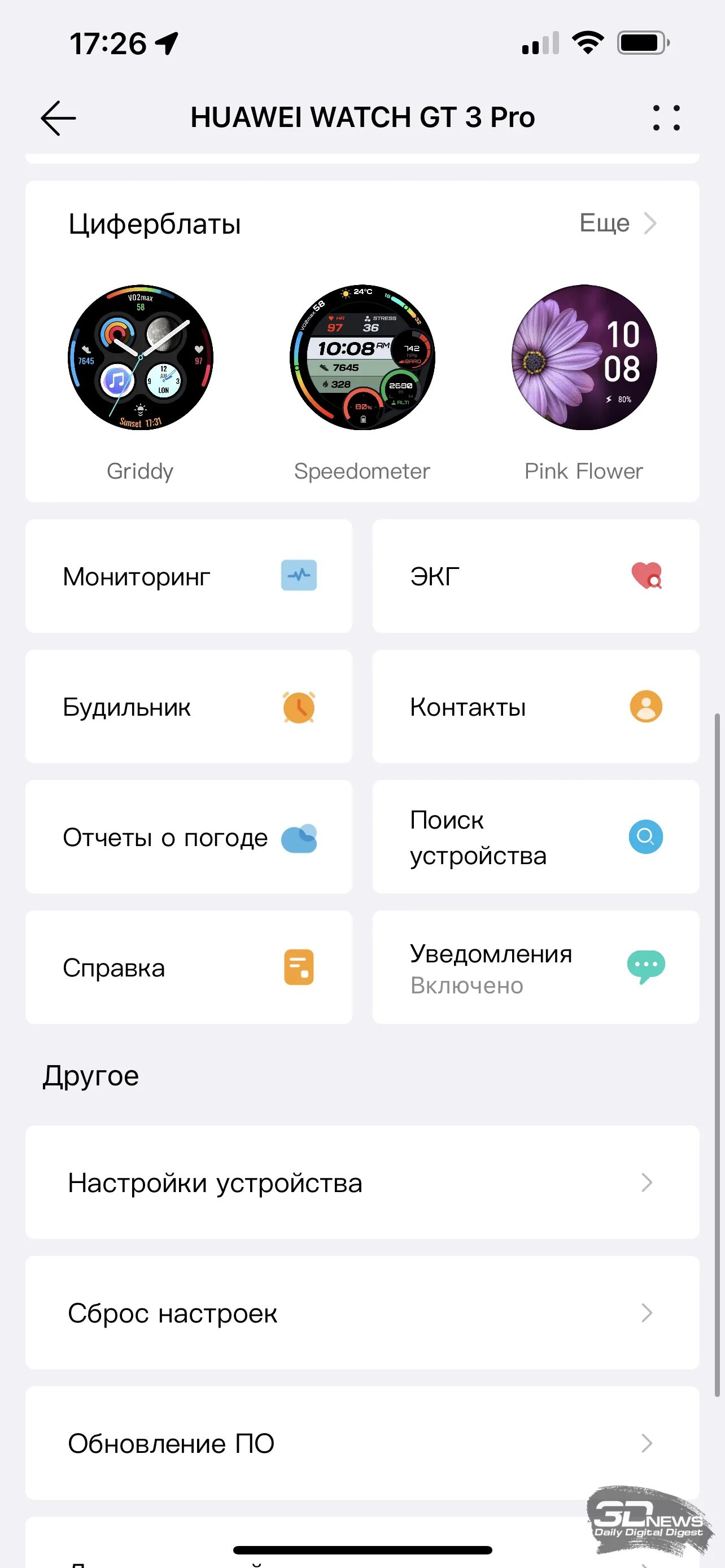Open Уведомления settings

click(x=536, y=967)
